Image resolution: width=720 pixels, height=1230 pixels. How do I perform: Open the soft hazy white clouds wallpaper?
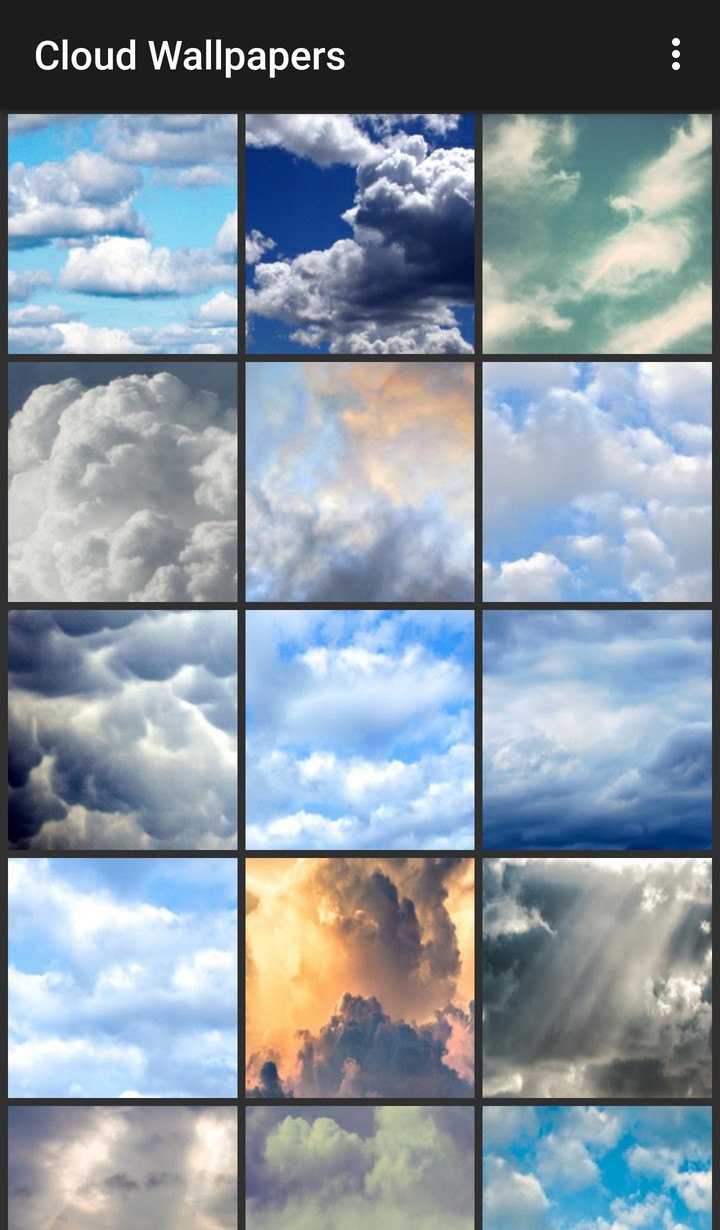[122, 975]
